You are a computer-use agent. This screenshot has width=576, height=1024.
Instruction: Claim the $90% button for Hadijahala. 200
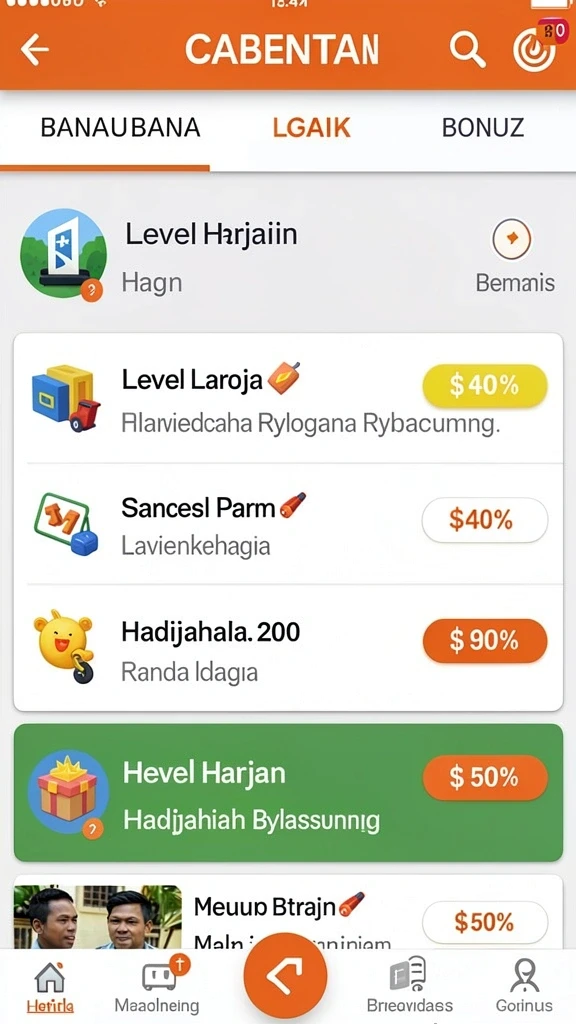pos(485,641)
